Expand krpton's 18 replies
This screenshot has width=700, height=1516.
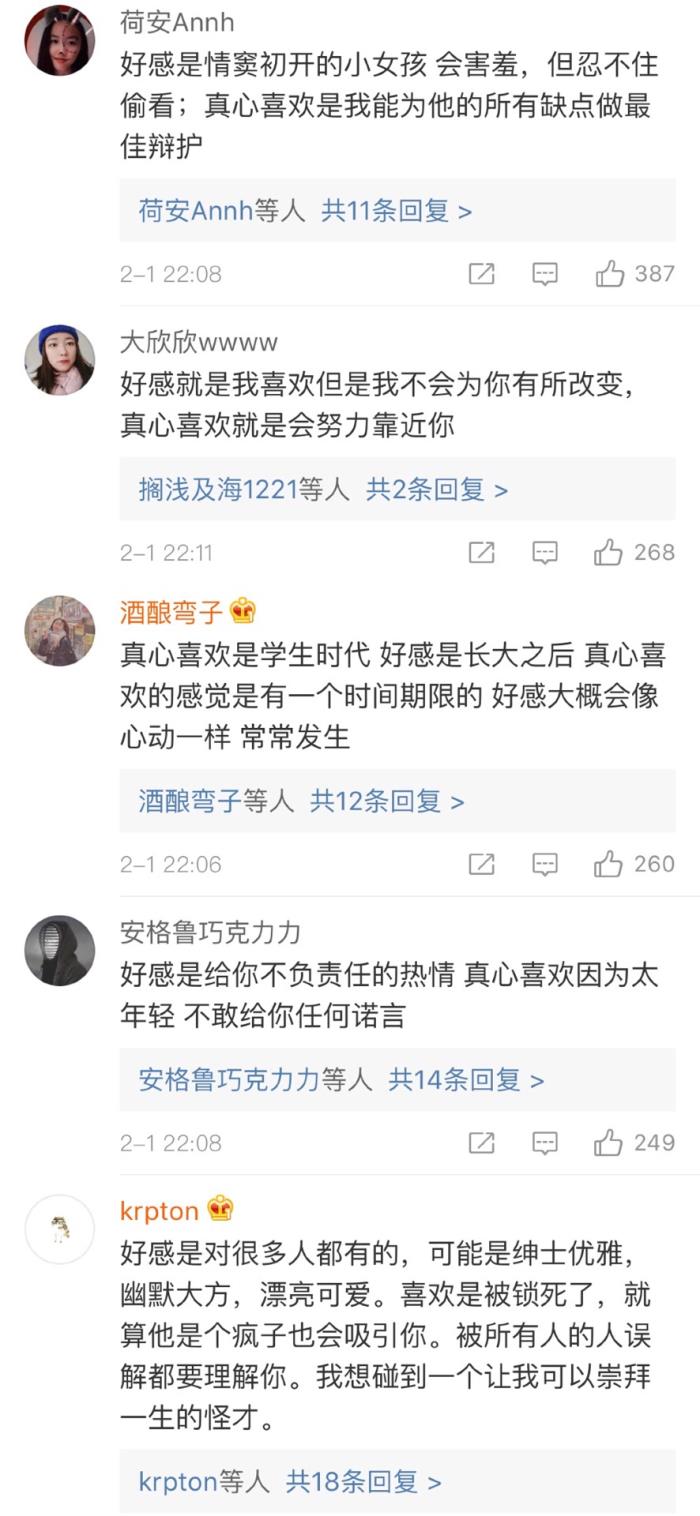[x=364, y=1481]
